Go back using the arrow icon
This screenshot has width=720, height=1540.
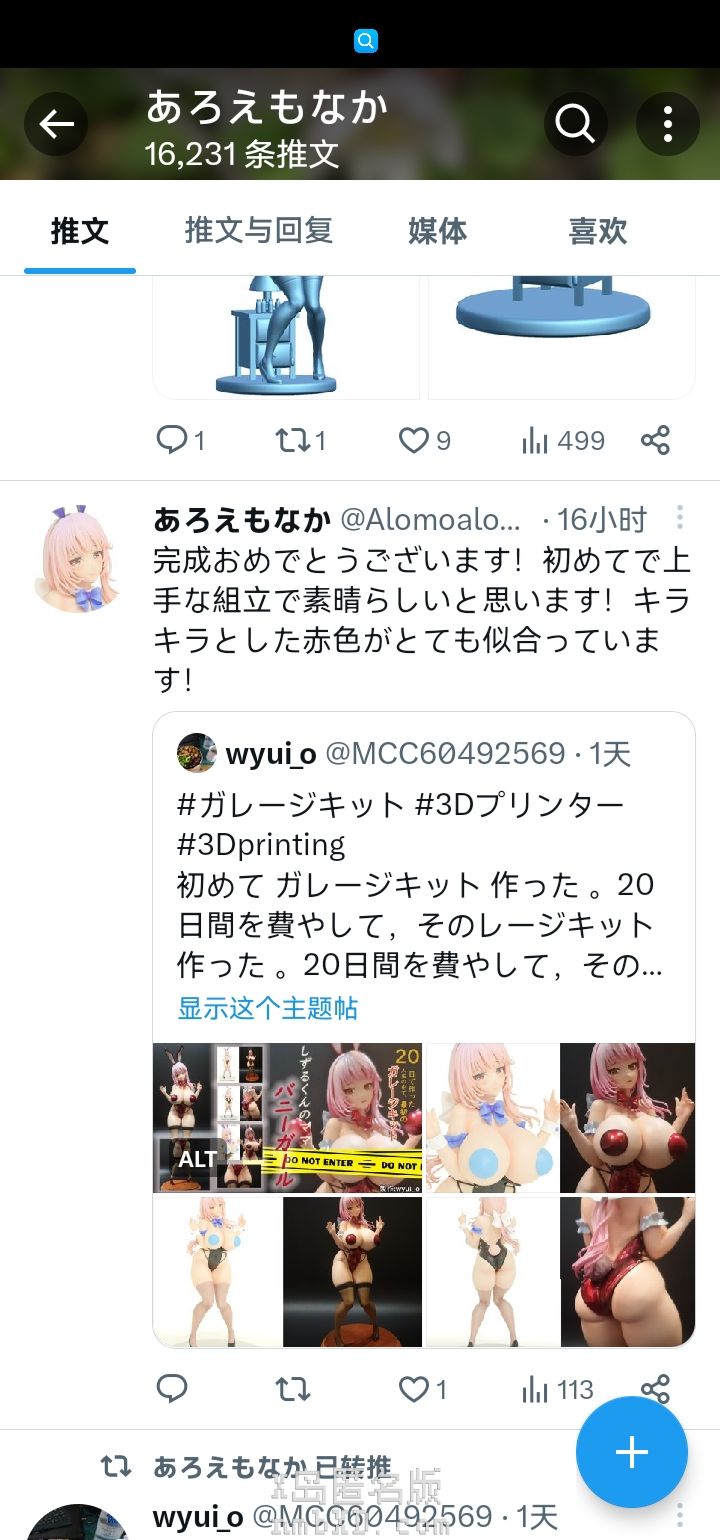coord(56,124)
